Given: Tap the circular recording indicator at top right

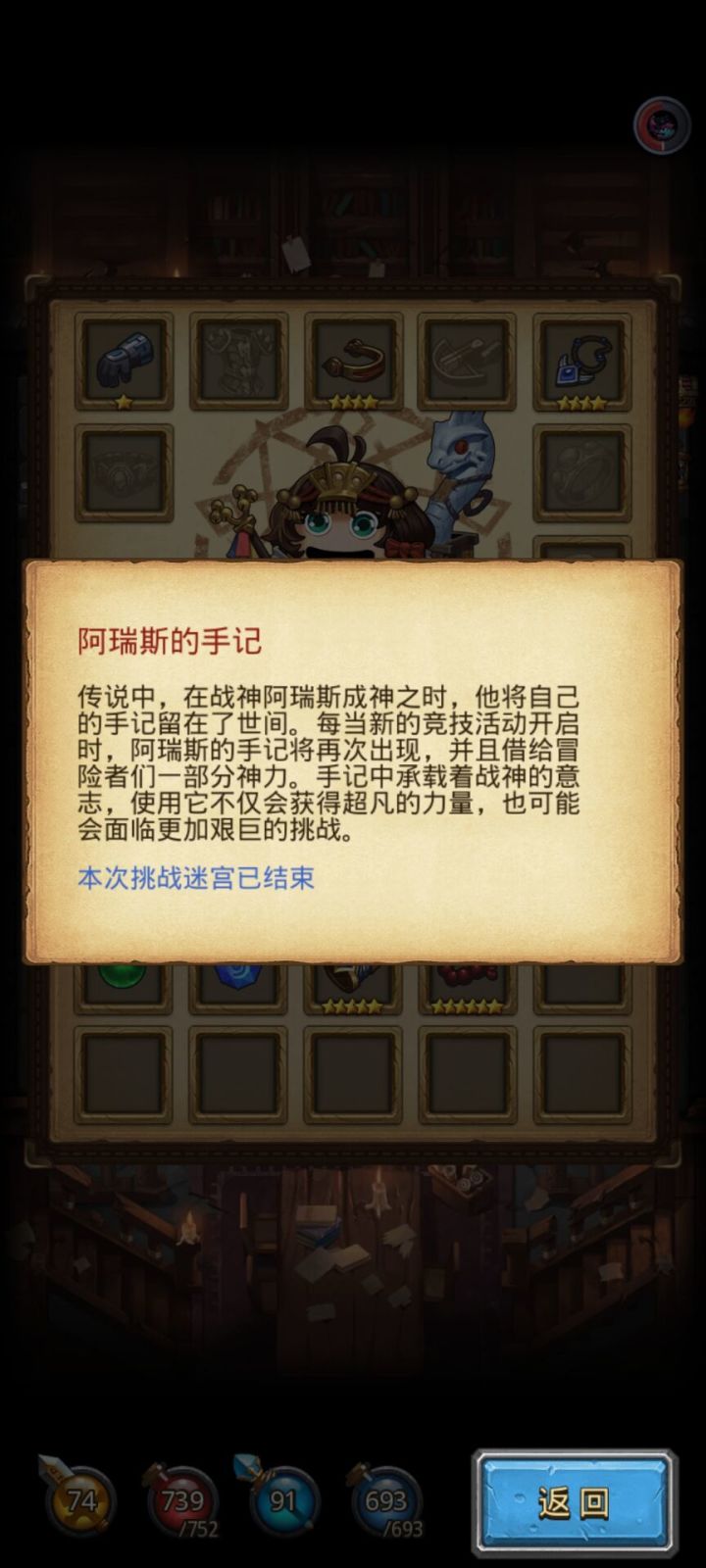Looking at the screenshot, I should (x=658, y=125).
